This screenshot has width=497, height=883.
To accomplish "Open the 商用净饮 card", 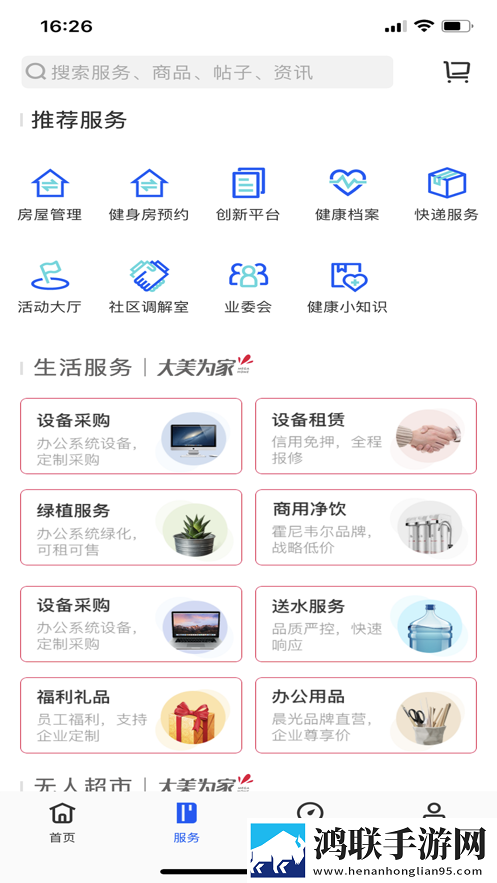I will coord(366,527).
